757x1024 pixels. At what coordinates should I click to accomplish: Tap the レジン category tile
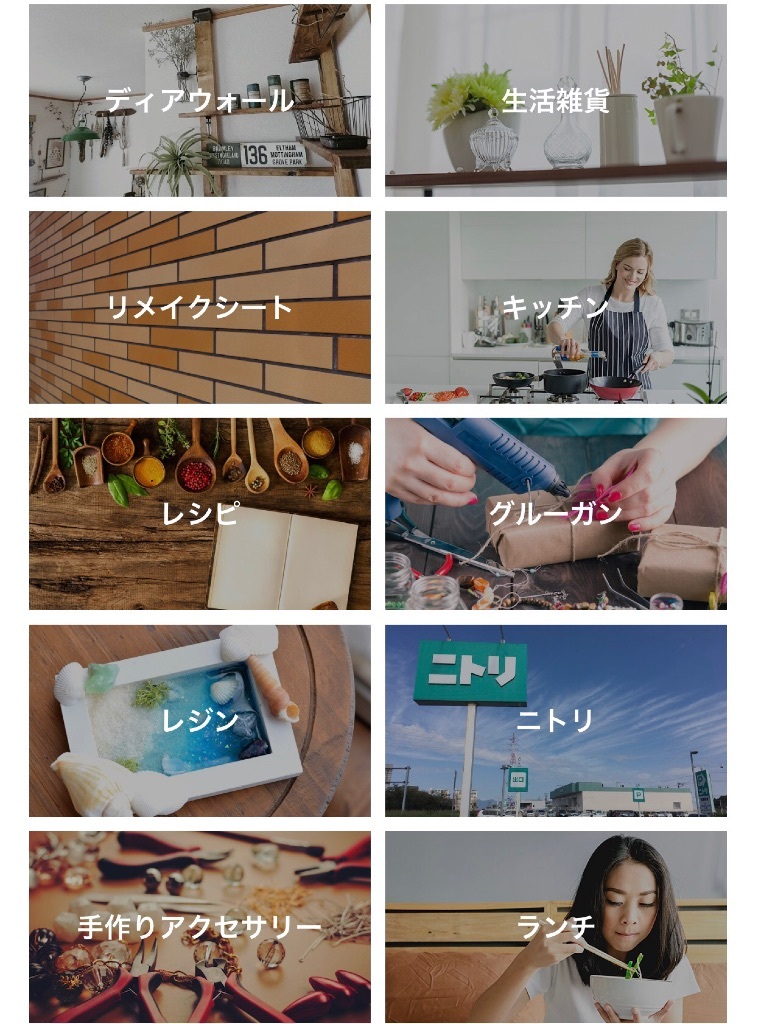(x=199, y=721)
